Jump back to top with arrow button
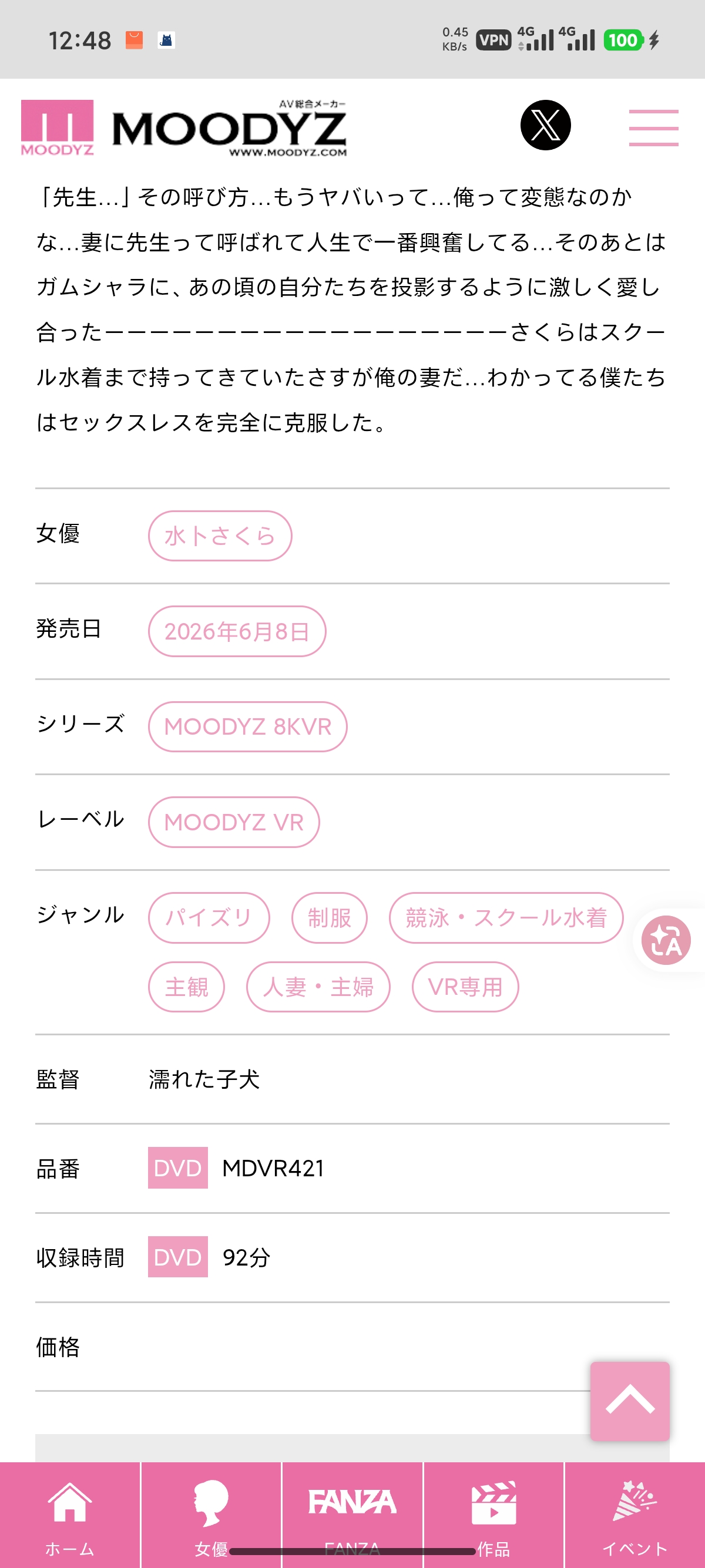The width and height of the screenshot is (705, 1568). pos(630,1401)
